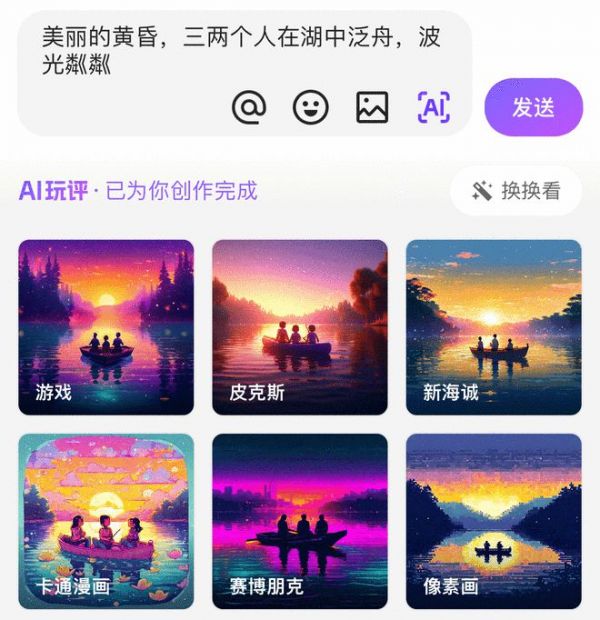This screenshot has width=600, height=620.
Task: Refresh the styles with 换换看
Action: coord(515,191)
